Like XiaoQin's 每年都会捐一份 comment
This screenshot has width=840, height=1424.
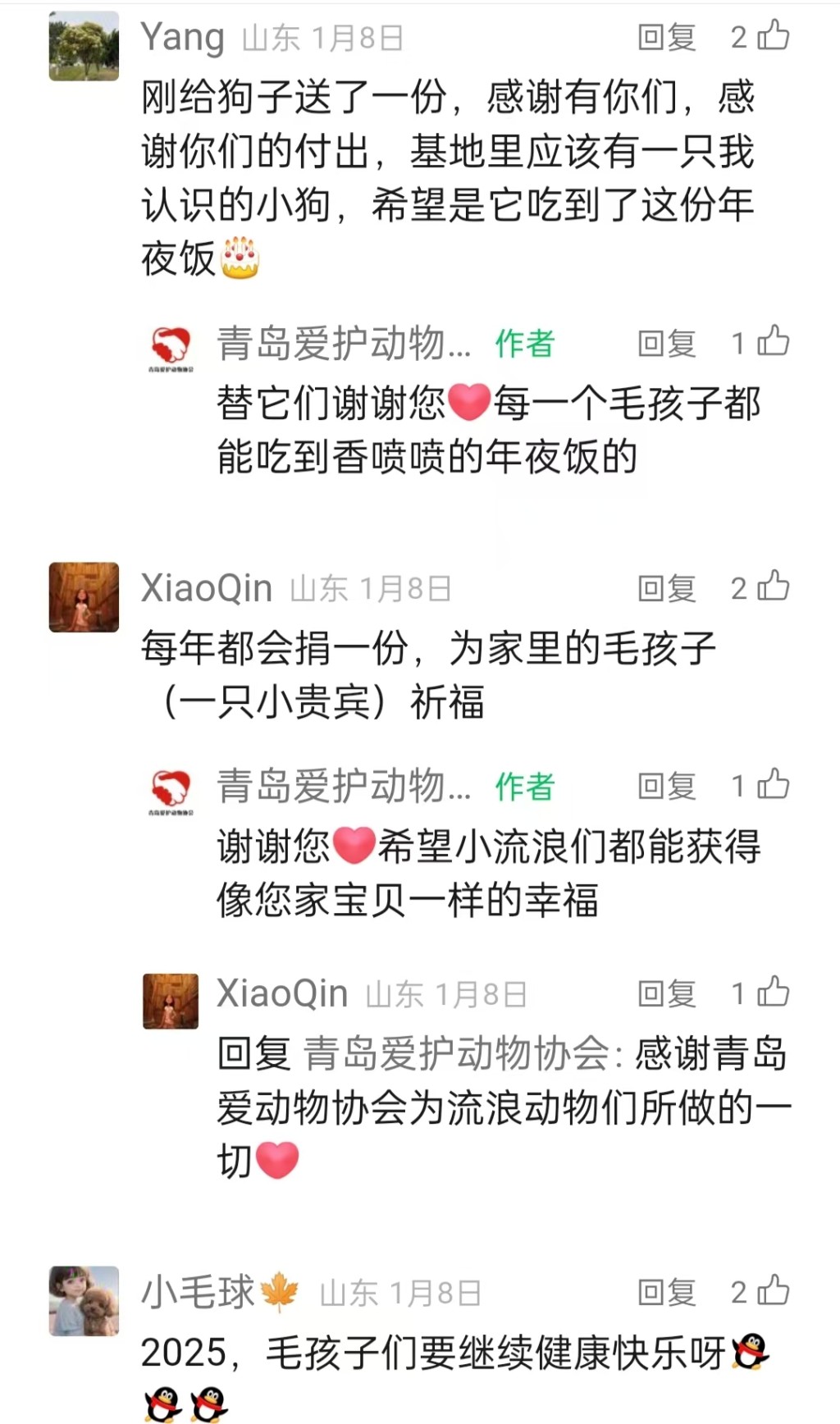773,587
